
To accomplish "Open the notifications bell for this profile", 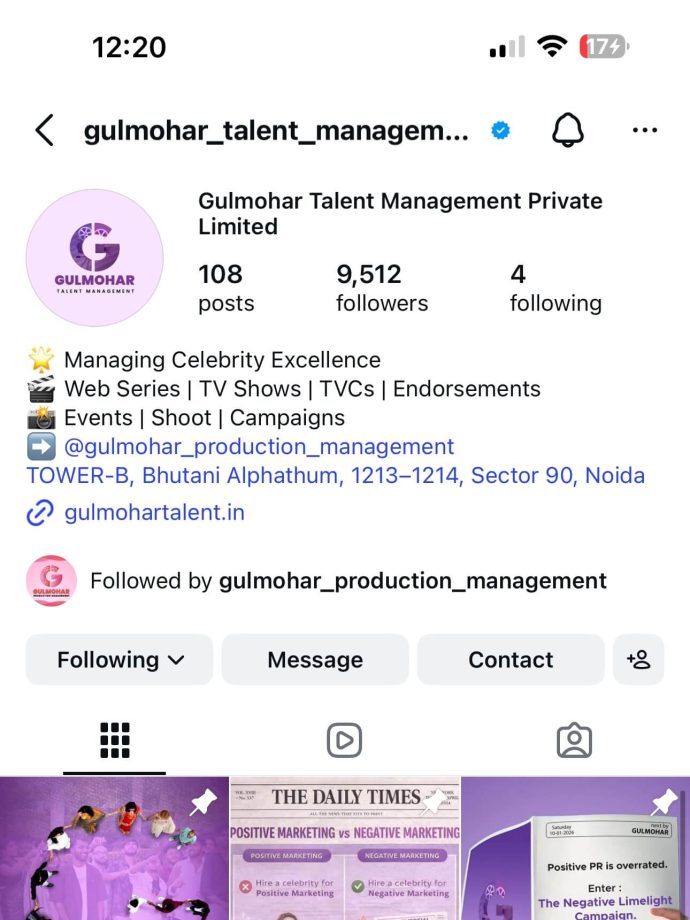I will 567,131.
